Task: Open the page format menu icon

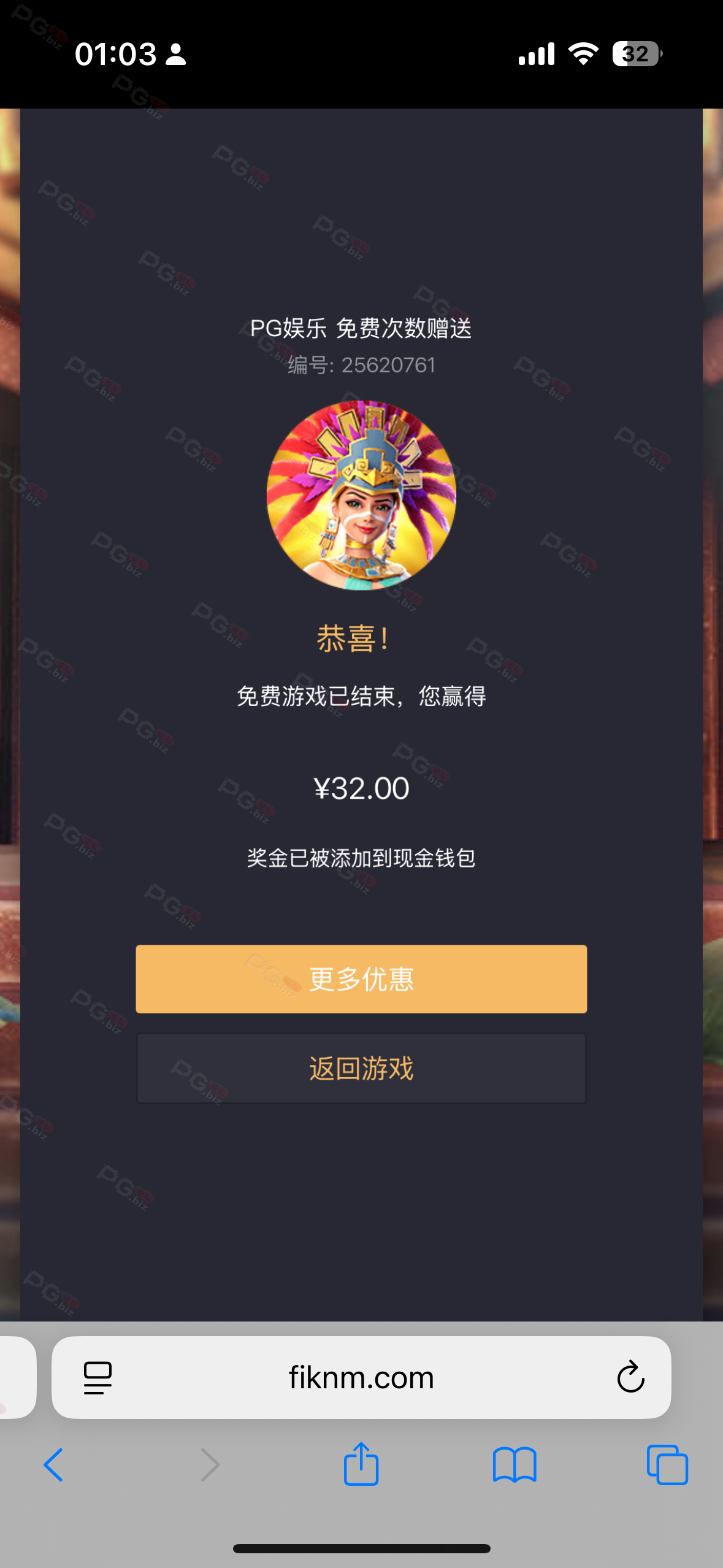Action: (x=98, y=1378)
